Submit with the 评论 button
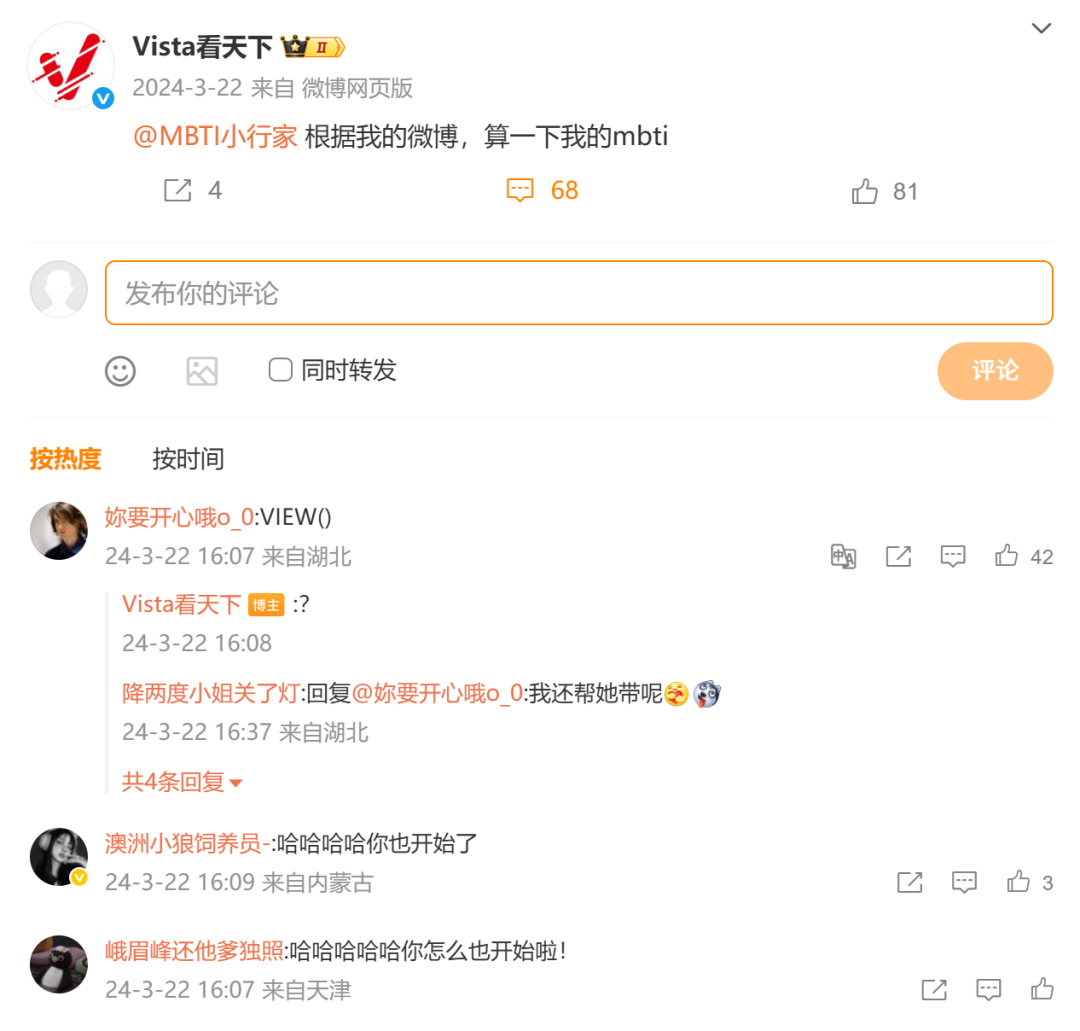 [994, 371]
